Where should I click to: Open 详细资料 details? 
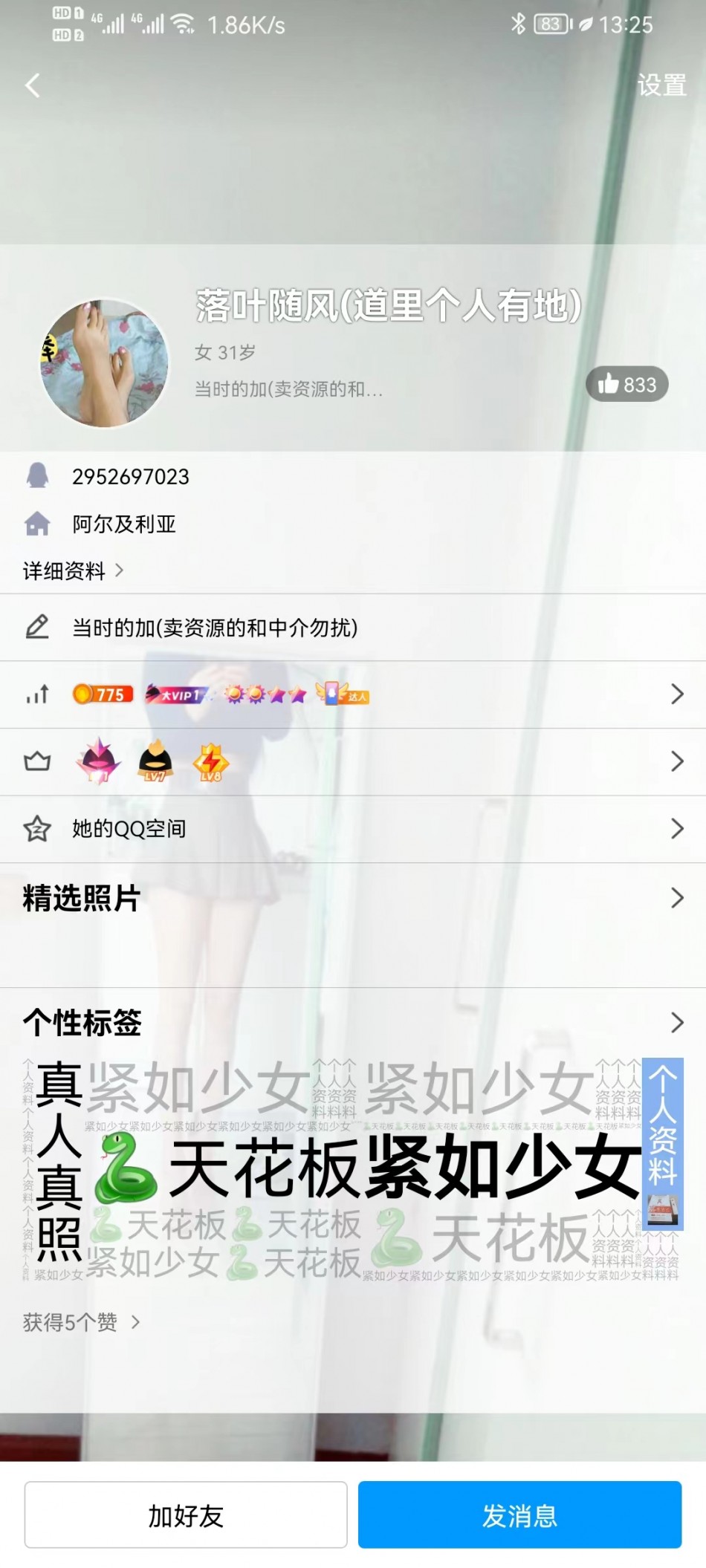click(73, 570)
